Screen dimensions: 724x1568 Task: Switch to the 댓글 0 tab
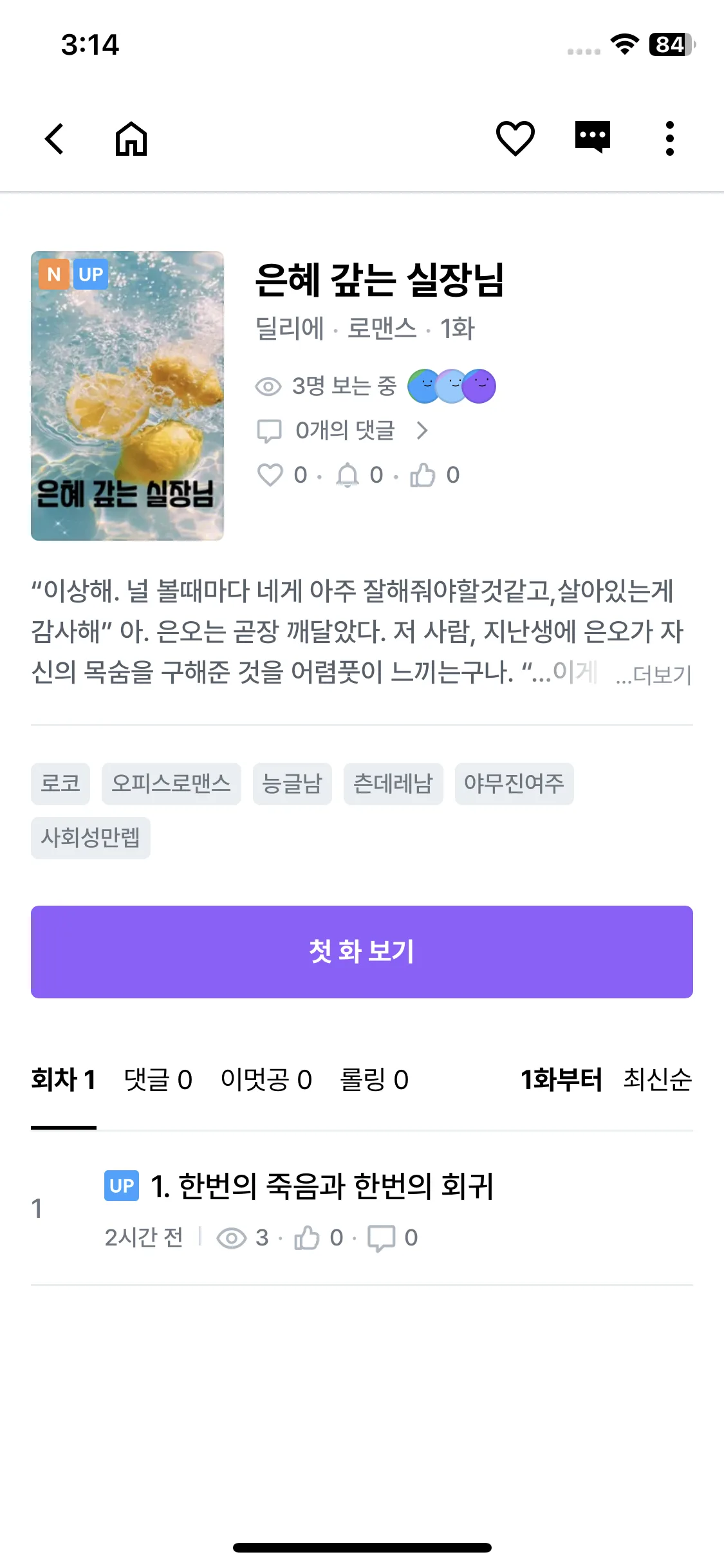click(x=158, y=1079)
